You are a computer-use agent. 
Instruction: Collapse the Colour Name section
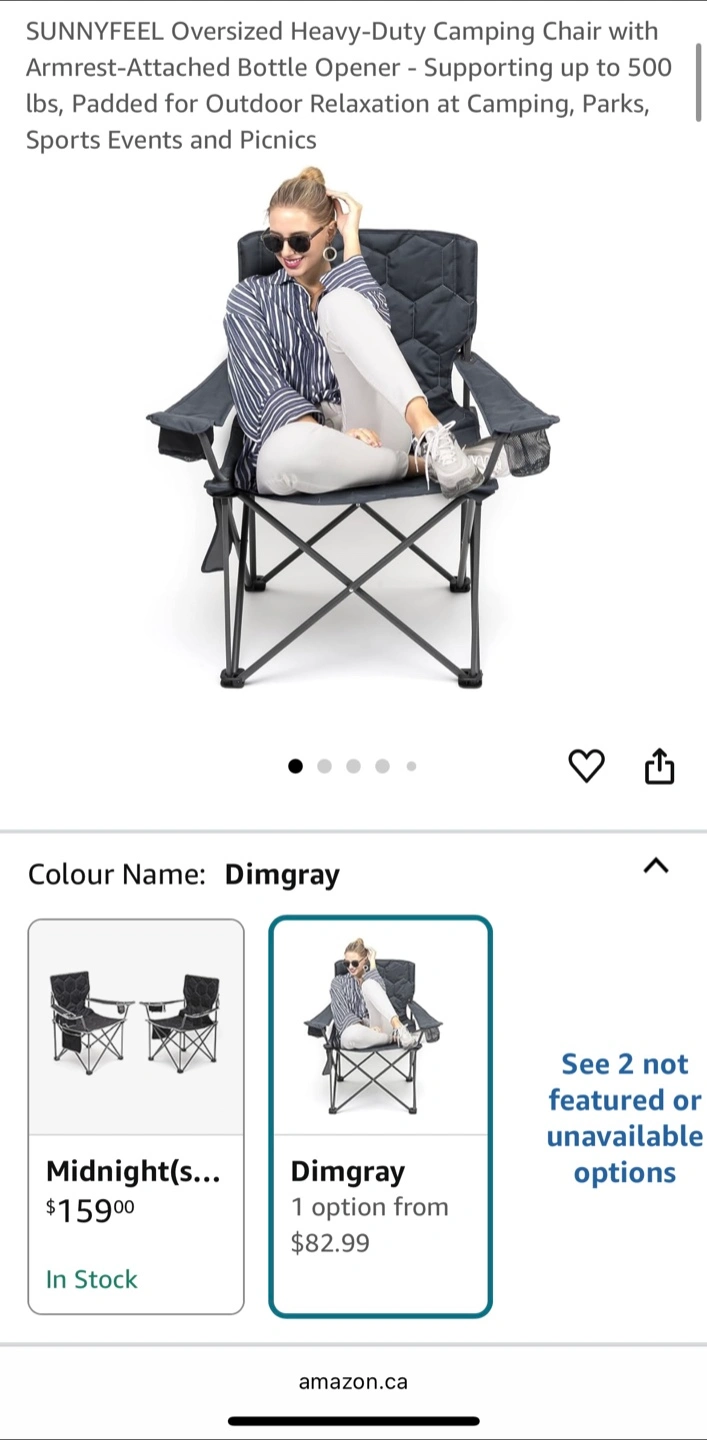[x=655, y=866]
